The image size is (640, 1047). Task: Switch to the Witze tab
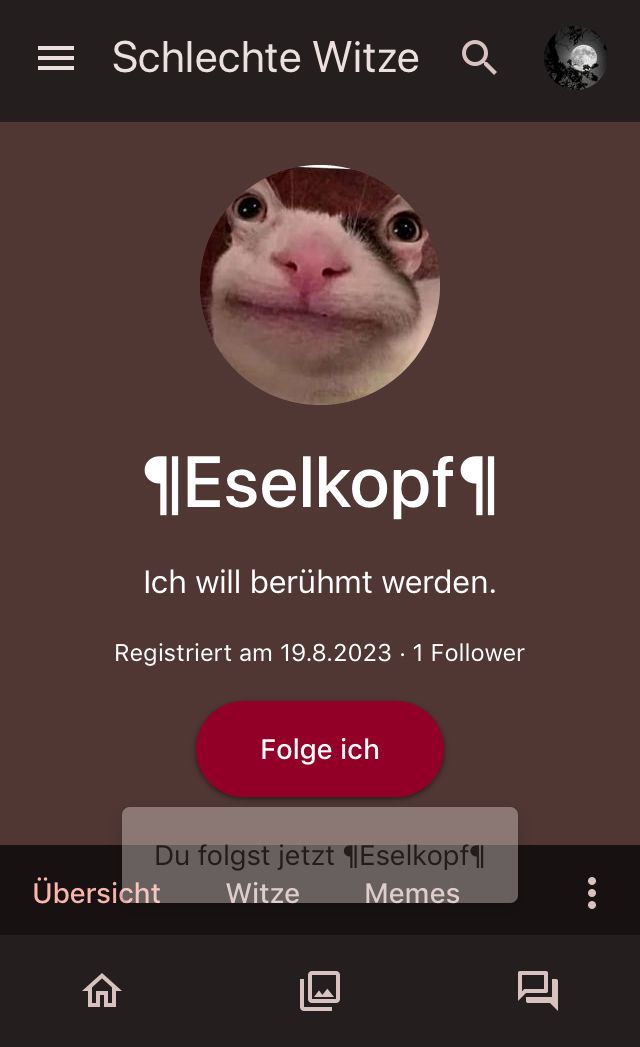pyautogui.click(x=263, y=893)
